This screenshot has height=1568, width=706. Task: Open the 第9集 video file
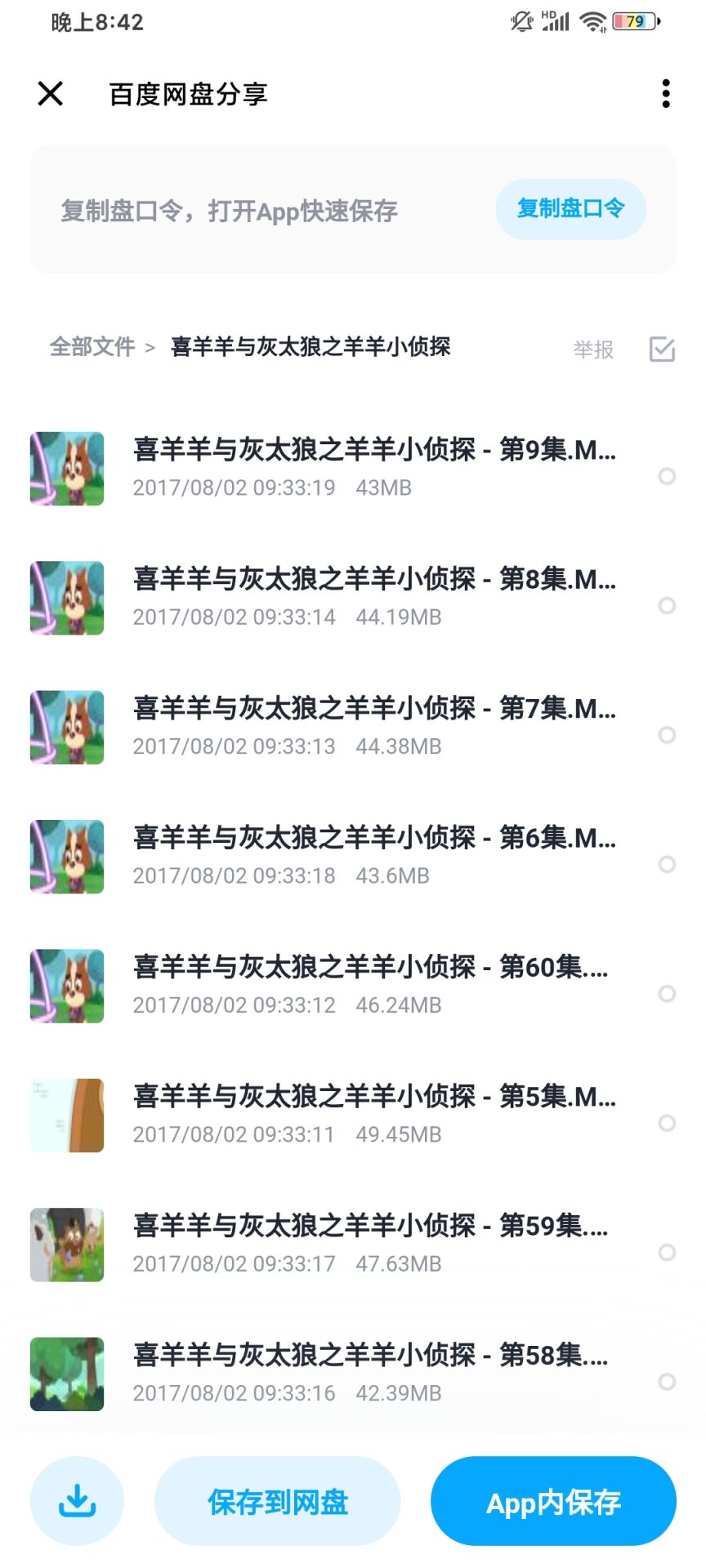point(374,467)
